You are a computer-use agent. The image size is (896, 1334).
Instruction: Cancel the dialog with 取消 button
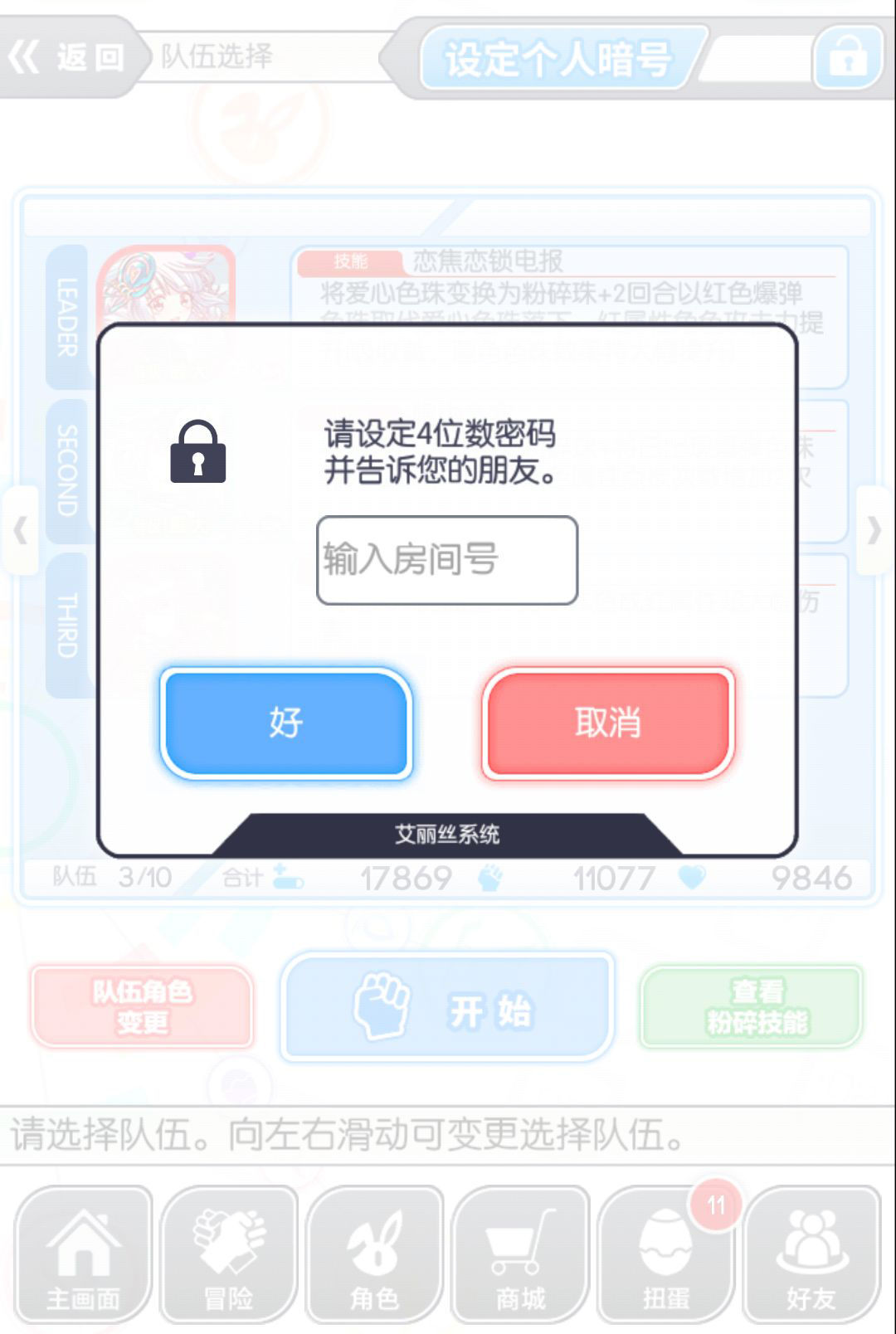pyautogui.click(x=608, y=723)
